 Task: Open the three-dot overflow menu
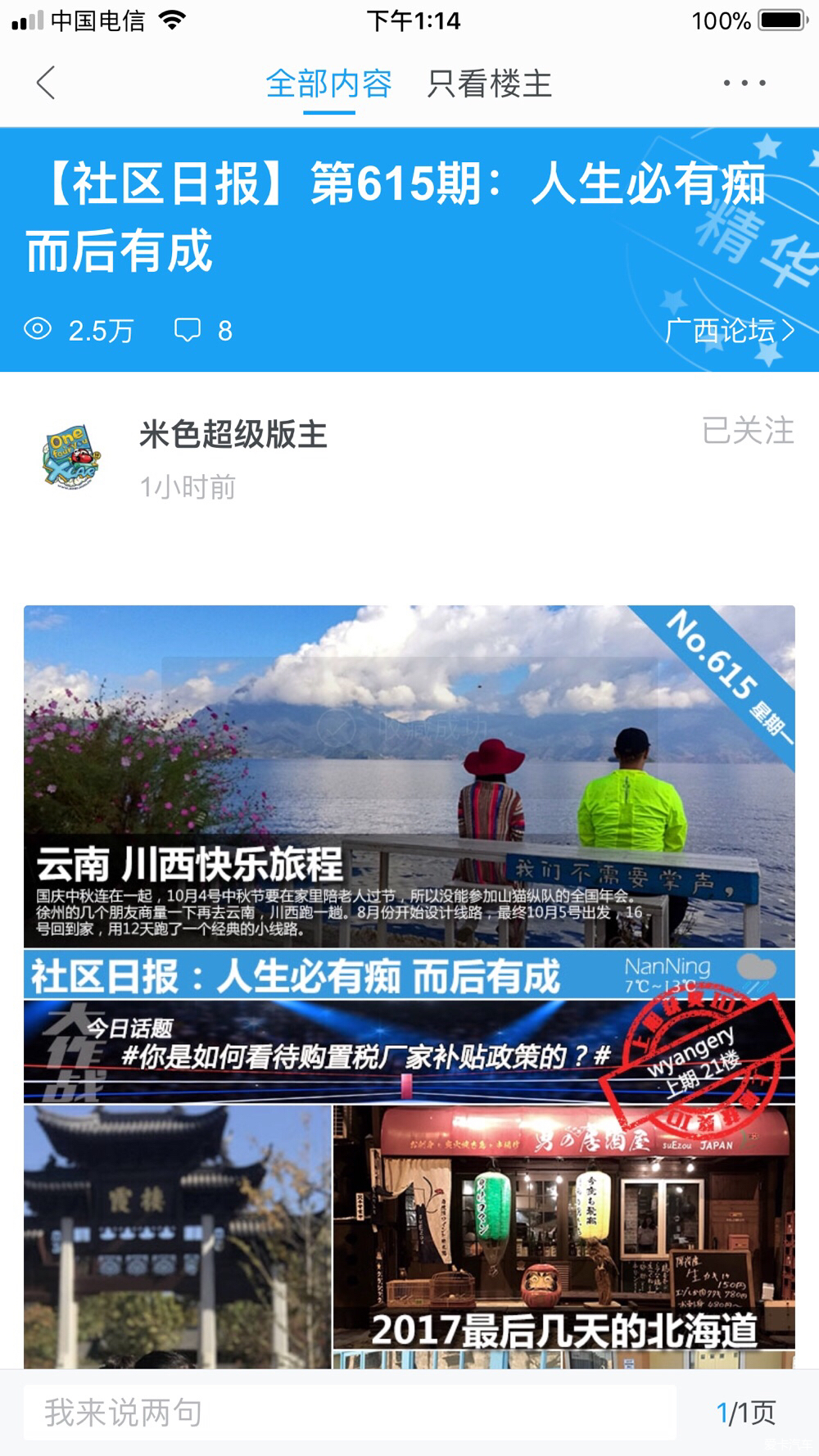pyautogui.click(x=744, y=83)
